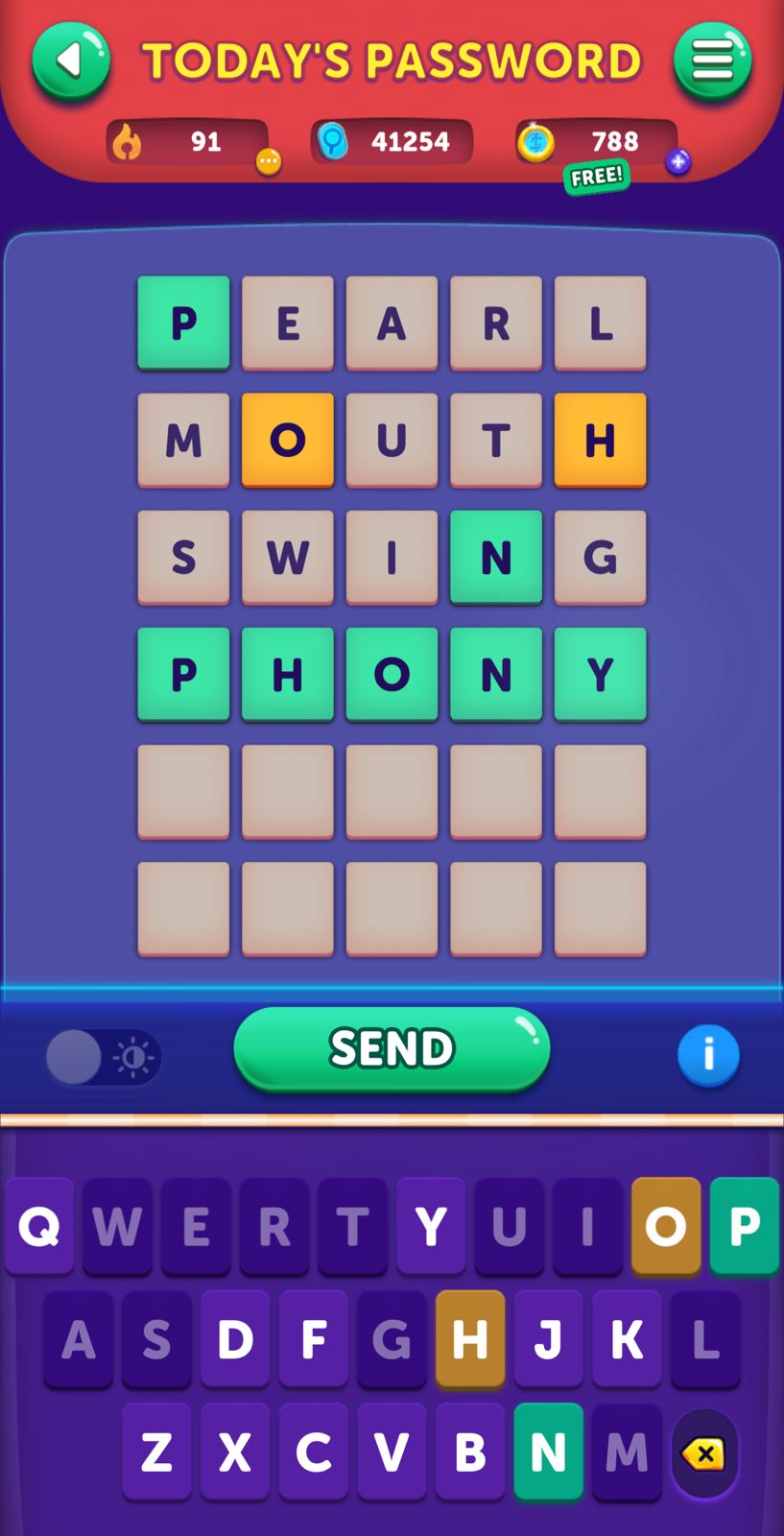Open the streak options dots icon

tap(269, 162)
